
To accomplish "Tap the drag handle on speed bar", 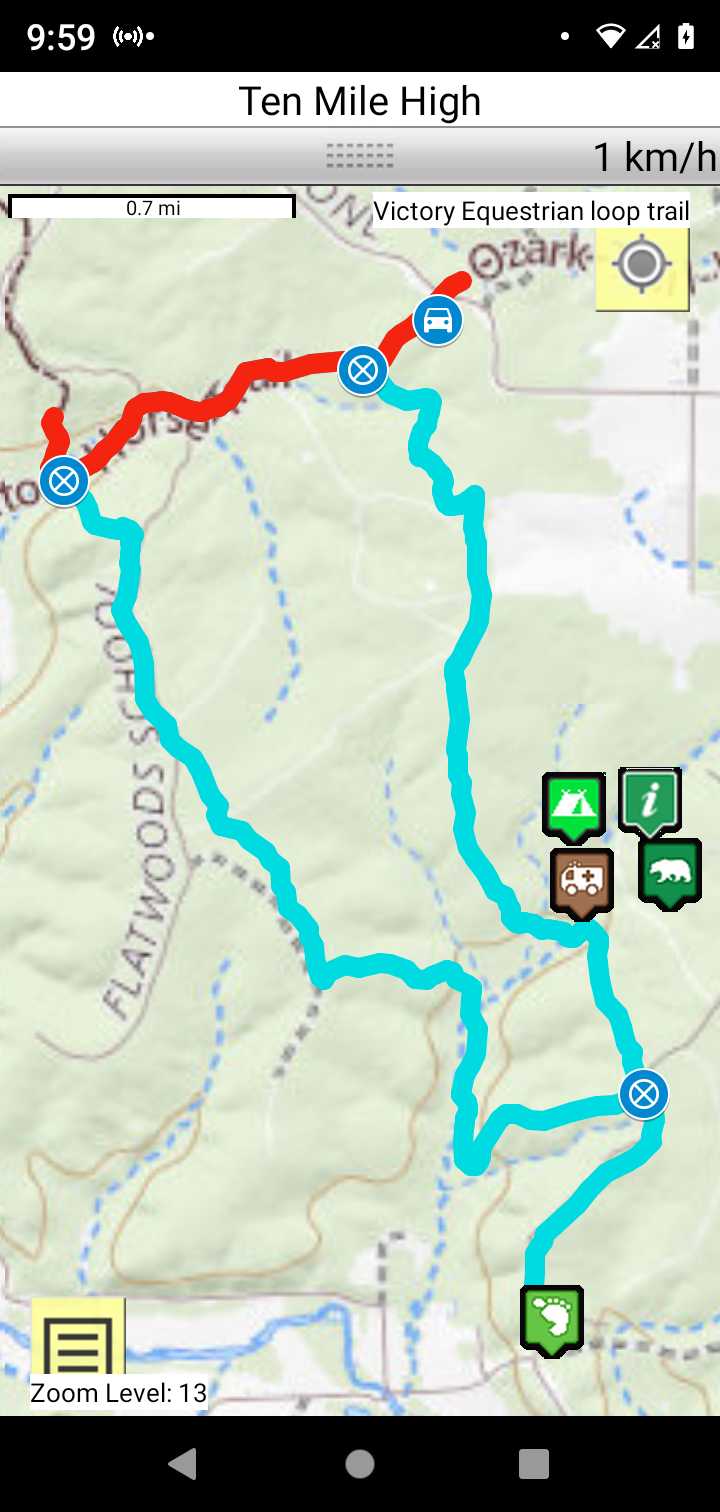I will (360, 156).
